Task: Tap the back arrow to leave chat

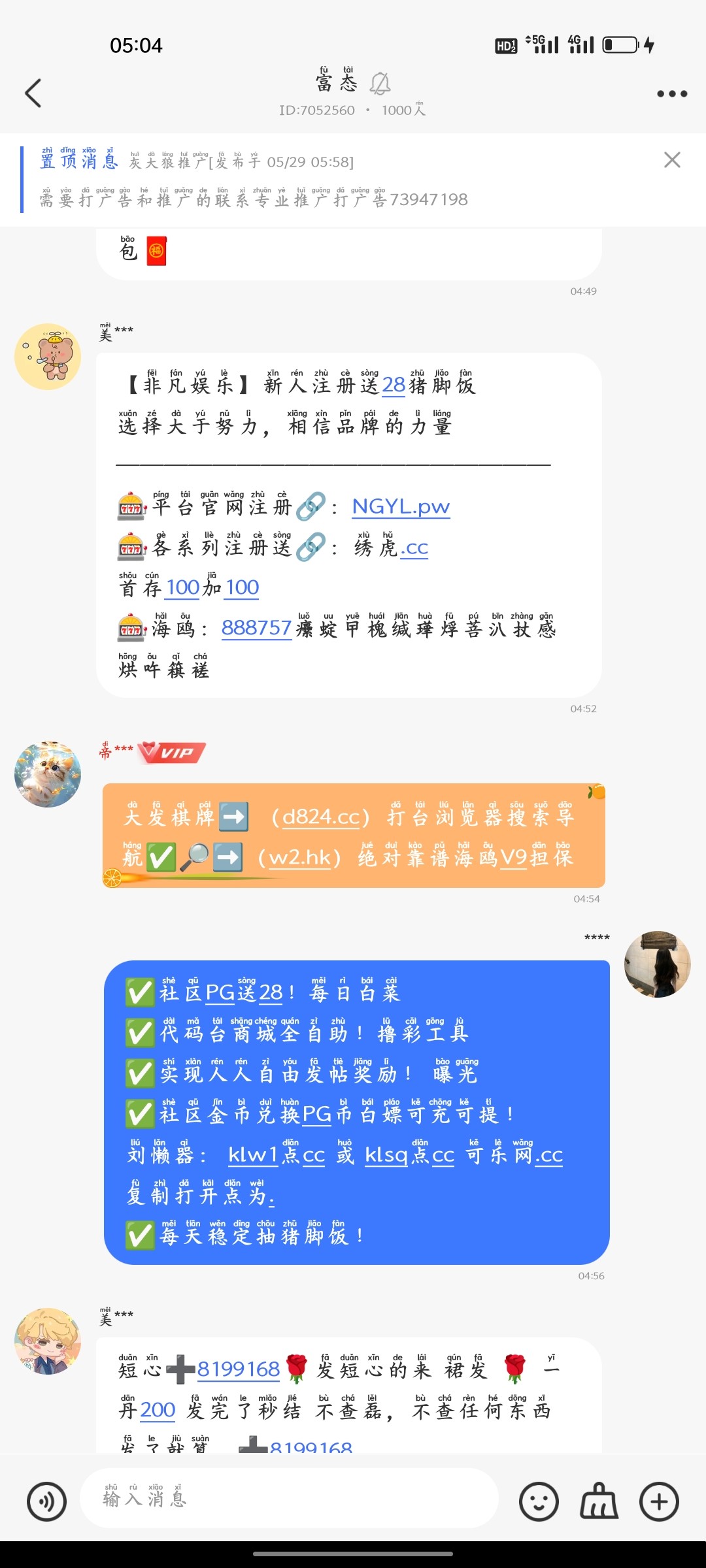Action: pos(34,93)
